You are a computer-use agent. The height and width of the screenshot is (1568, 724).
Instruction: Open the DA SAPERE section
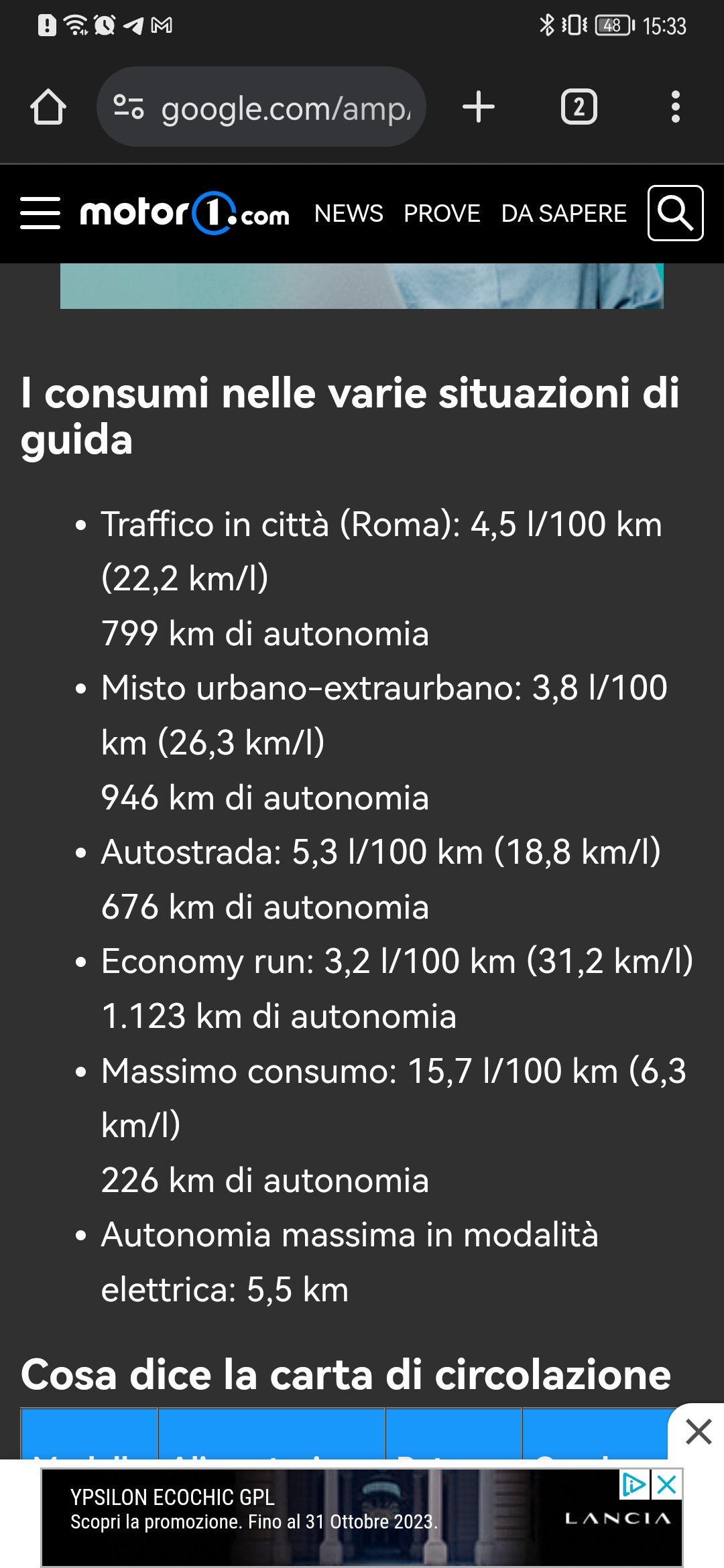tap(564, 214)
